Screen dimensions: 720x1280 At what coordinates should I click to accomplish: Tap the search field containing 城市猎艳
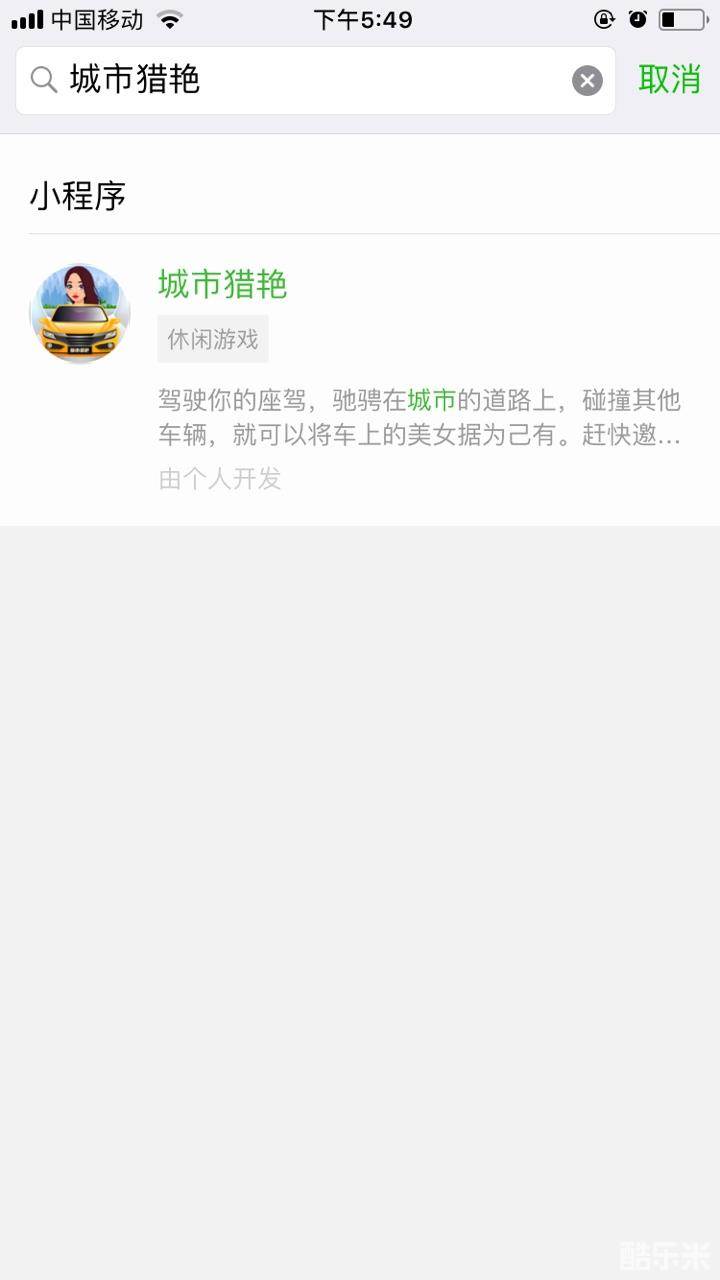click(x=300, y=80)
